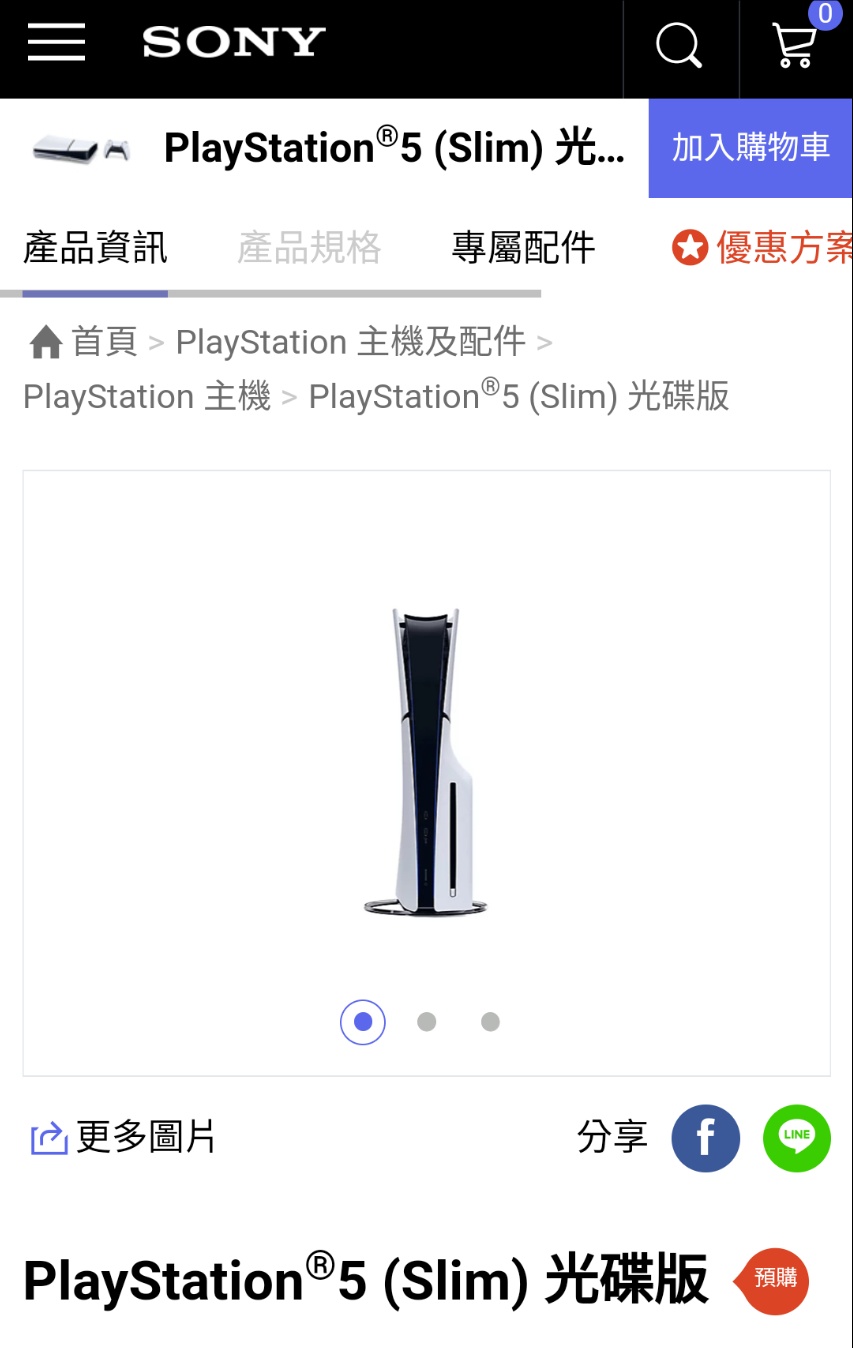Select the third image carousel dot
This screenshot has height=1348, width=853.
(x=490, y=1022)
